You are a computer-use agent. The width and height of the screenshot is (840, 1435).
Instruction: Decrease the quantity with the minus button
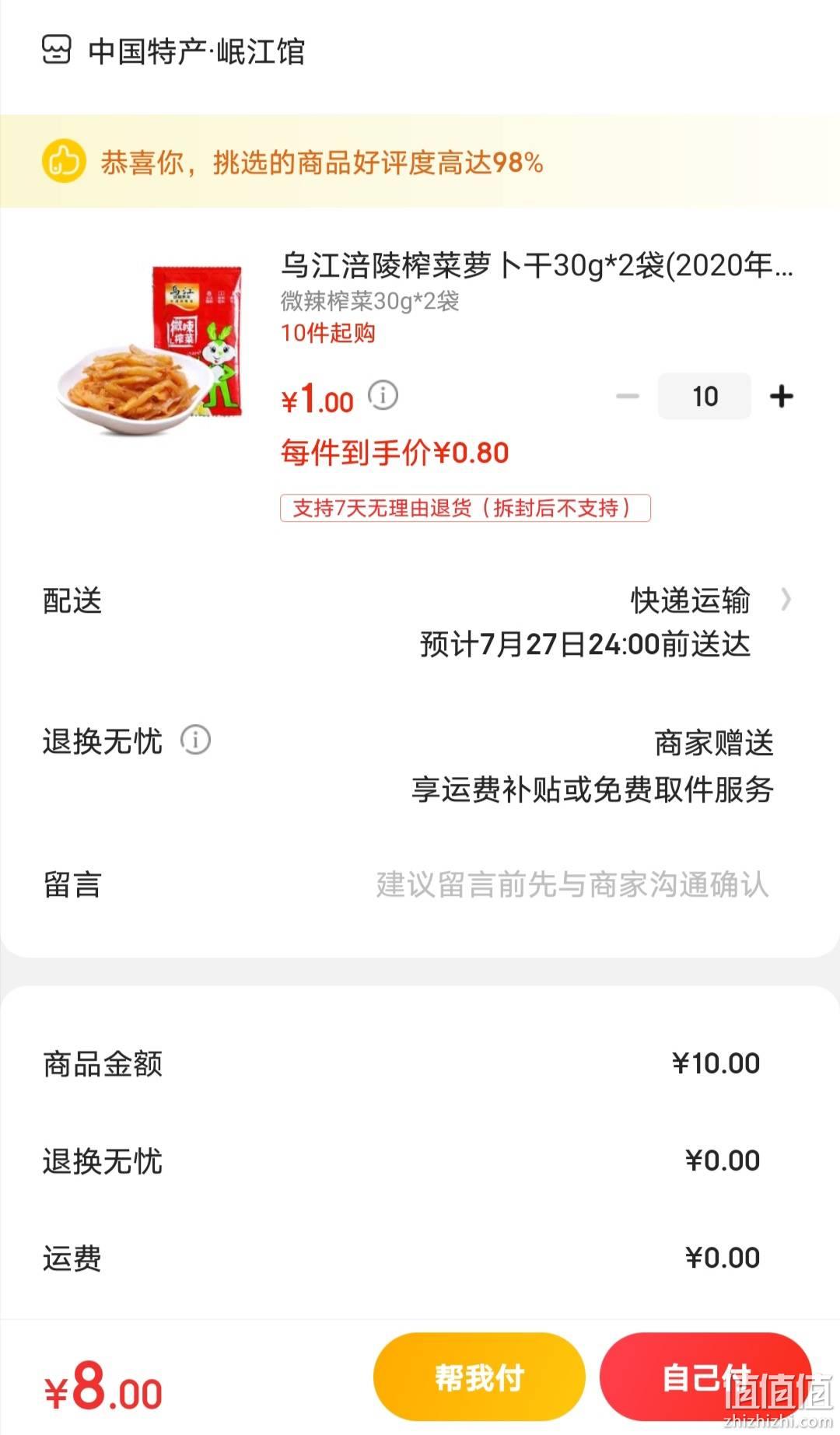click(x=627, y=396)
